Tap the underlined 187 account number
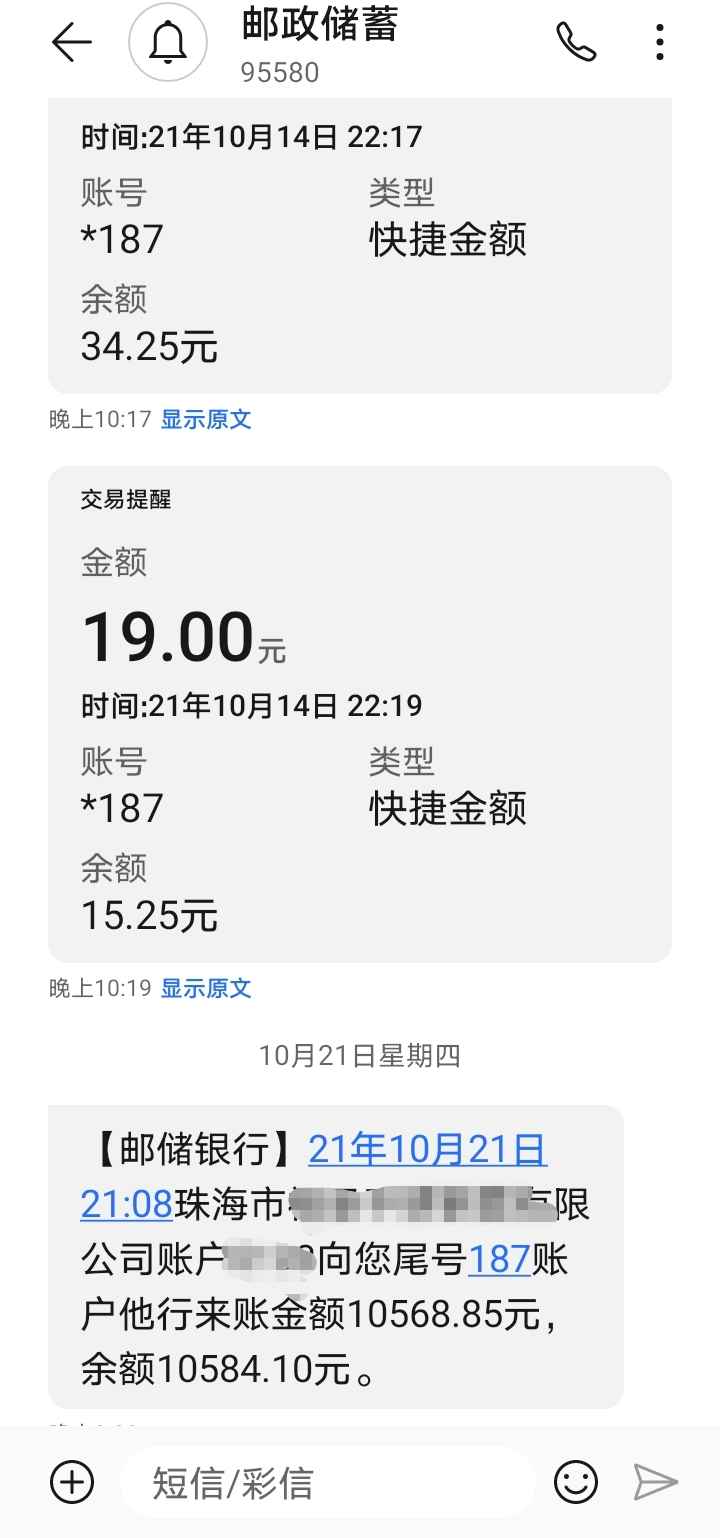 tap(499, 1260)
